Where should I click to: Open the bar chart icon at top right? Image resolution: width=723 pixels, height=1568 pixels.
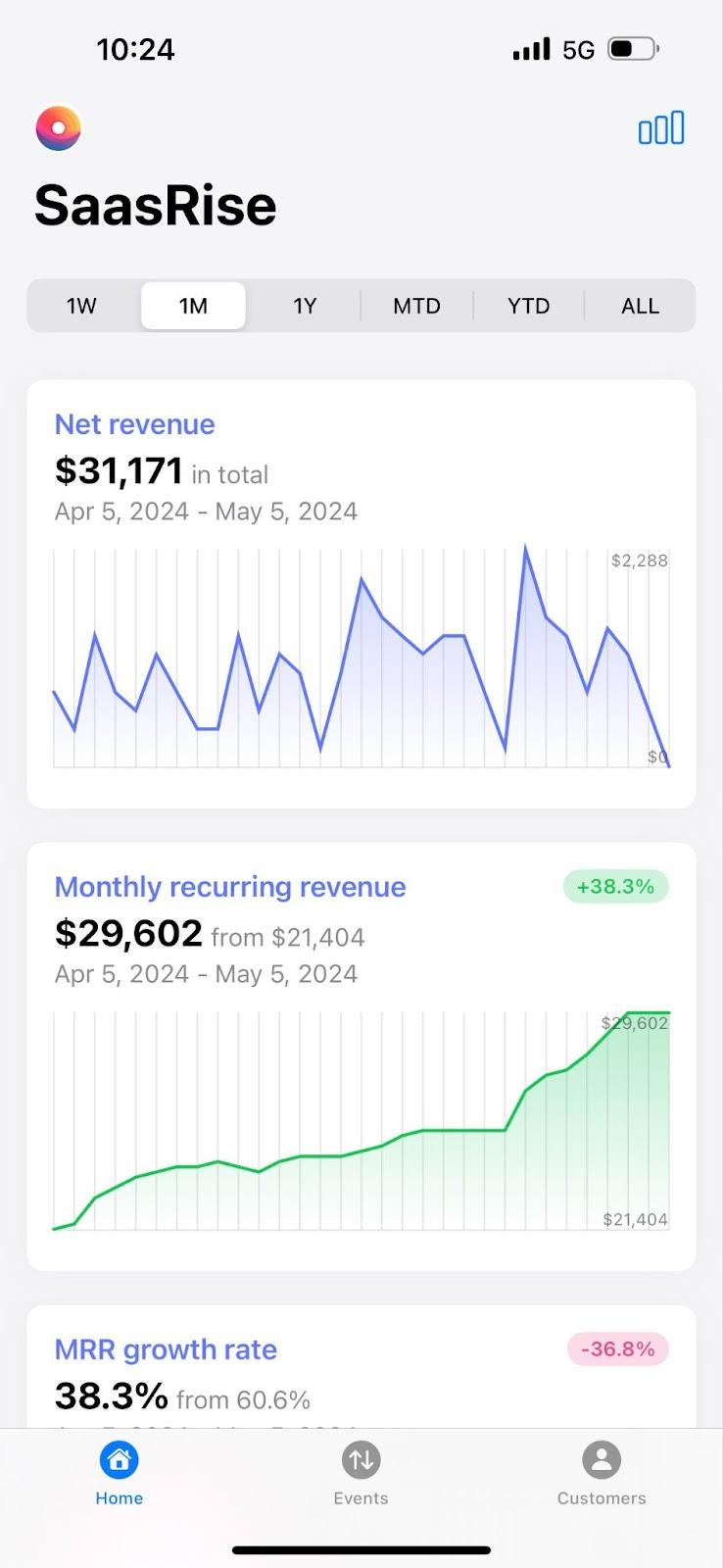[x=661, y=128]
